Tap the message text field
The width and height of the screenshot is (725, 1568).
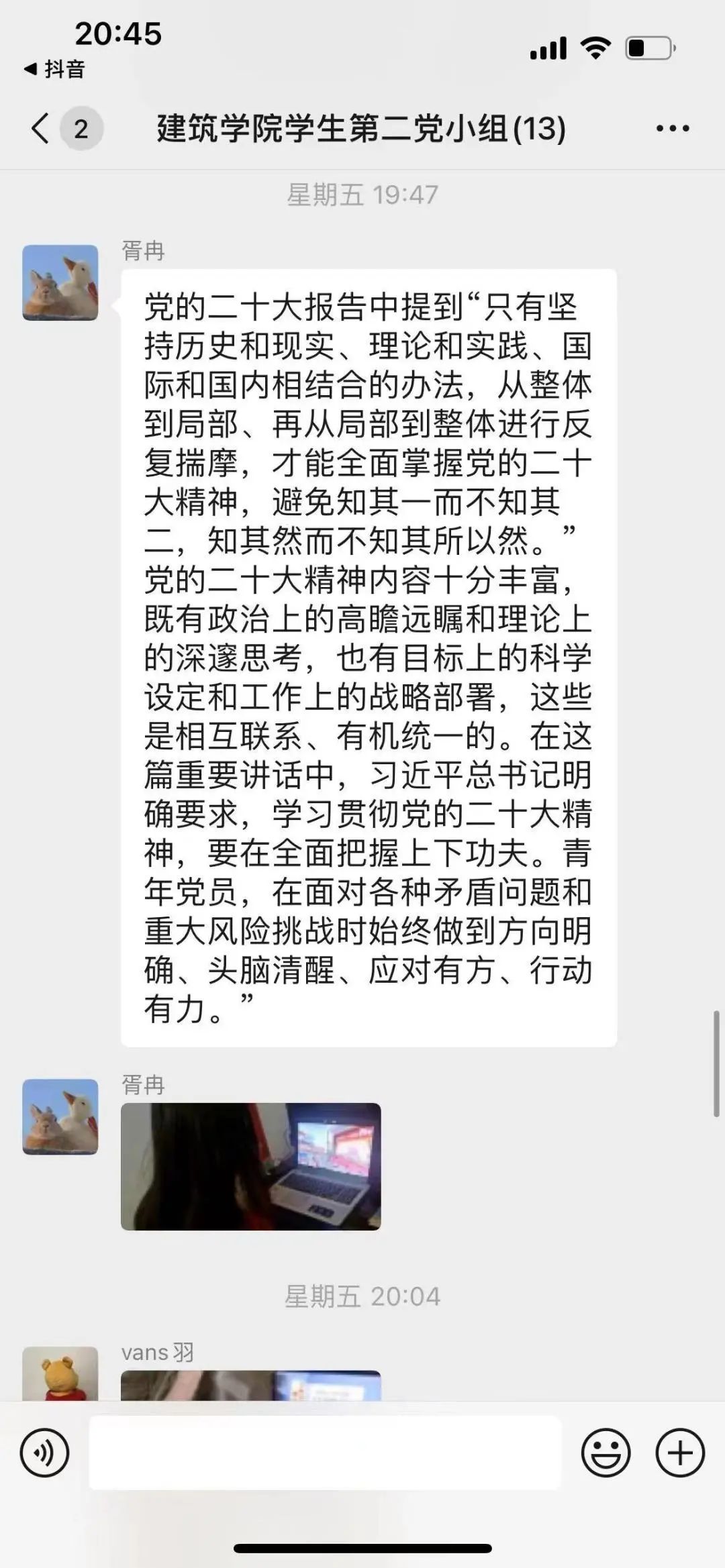pyautogui.click(x=325, y=1453)
